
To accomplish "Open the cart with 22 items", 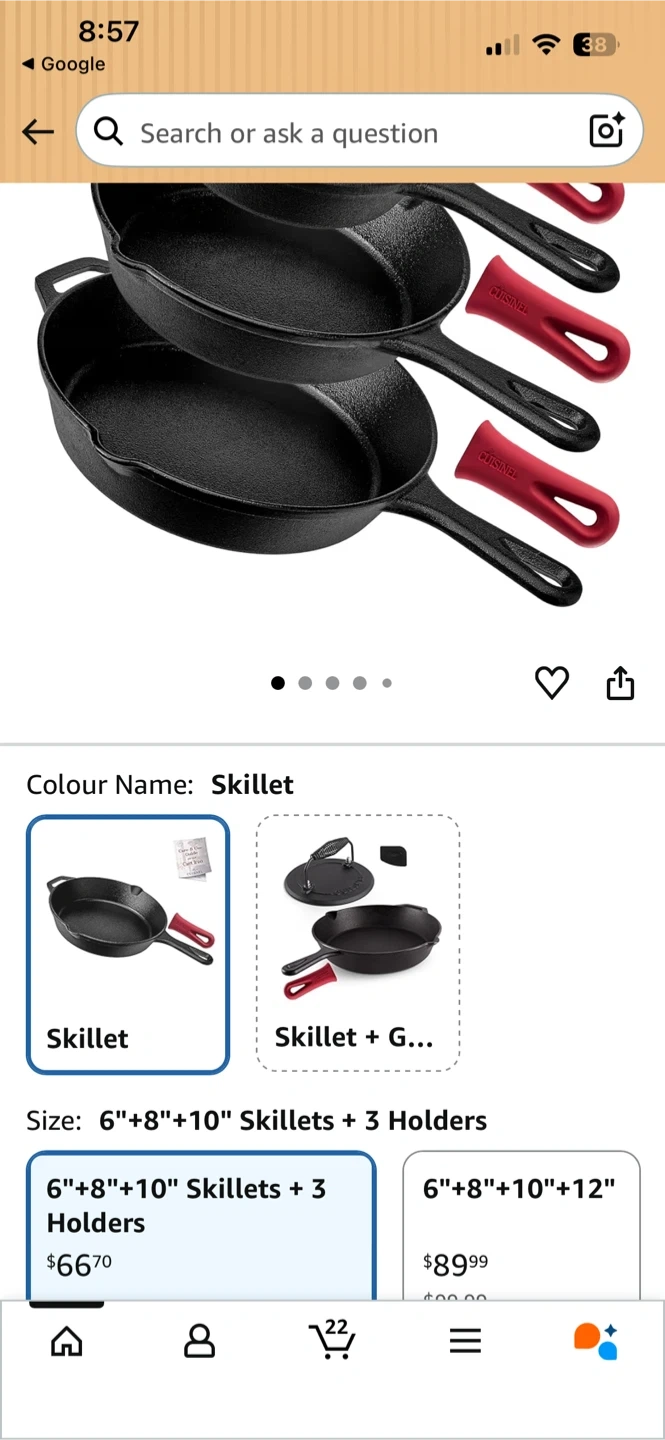I will (332, 1339).
